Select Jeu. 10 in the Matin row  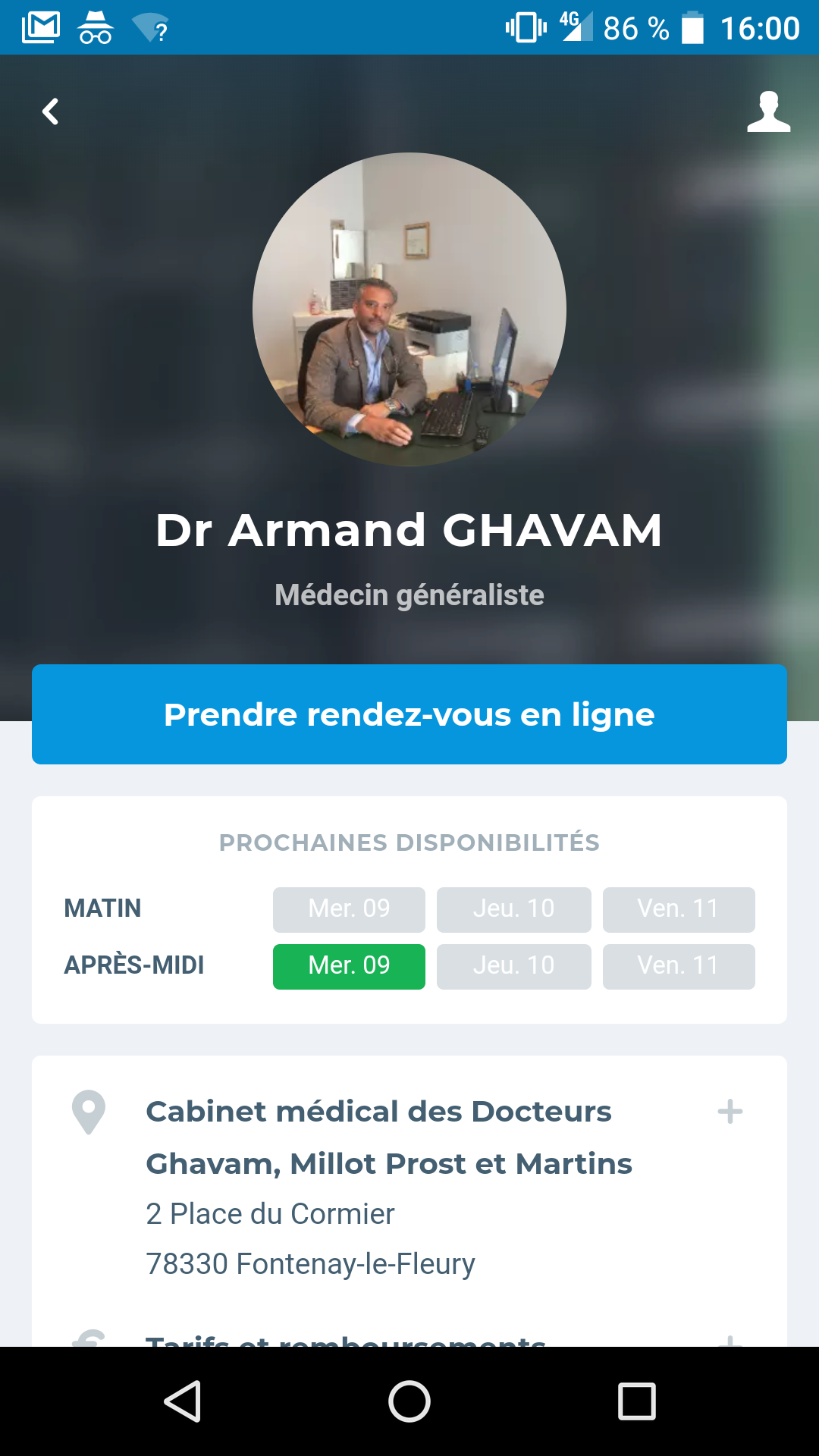[x=513, y=909]
